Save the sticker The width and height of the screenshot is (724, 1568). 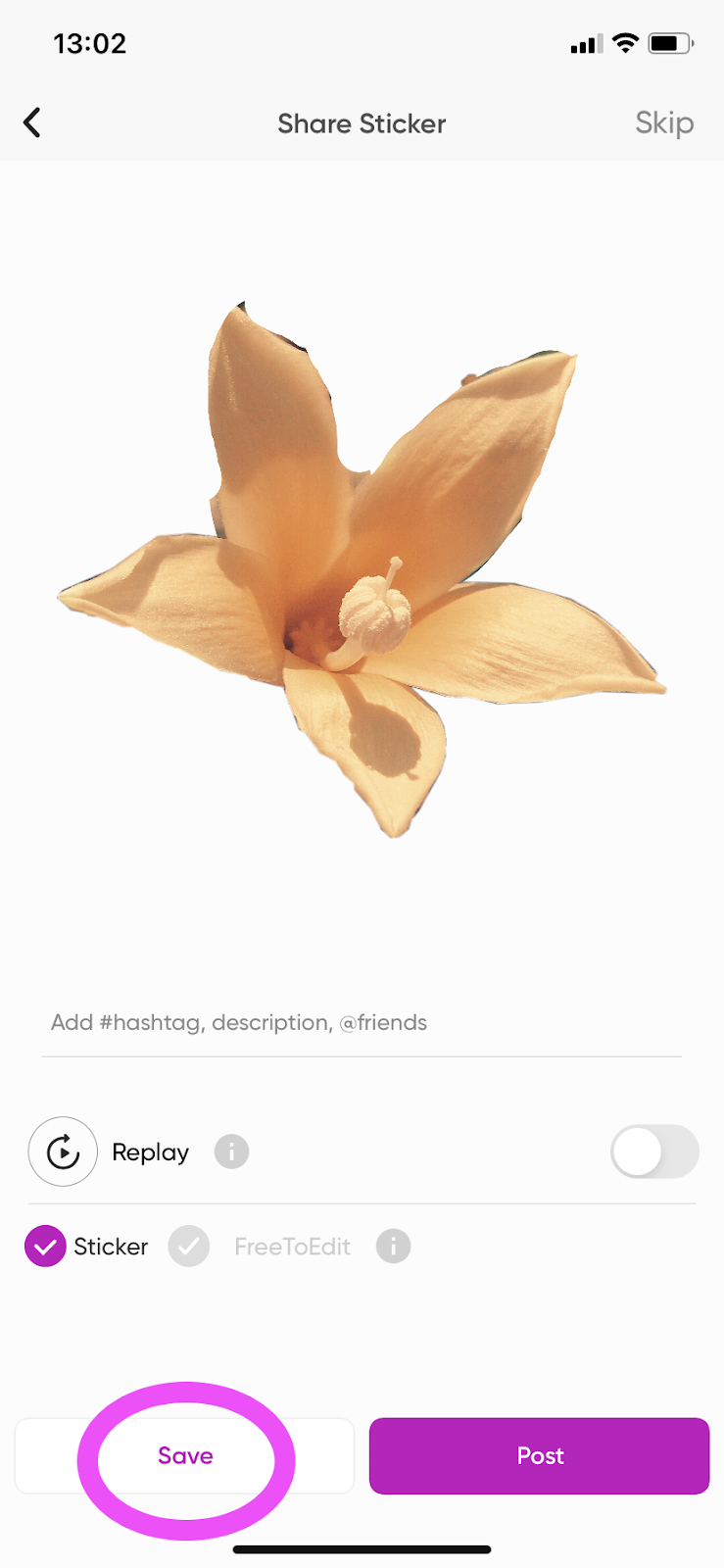coord(185,1456)
